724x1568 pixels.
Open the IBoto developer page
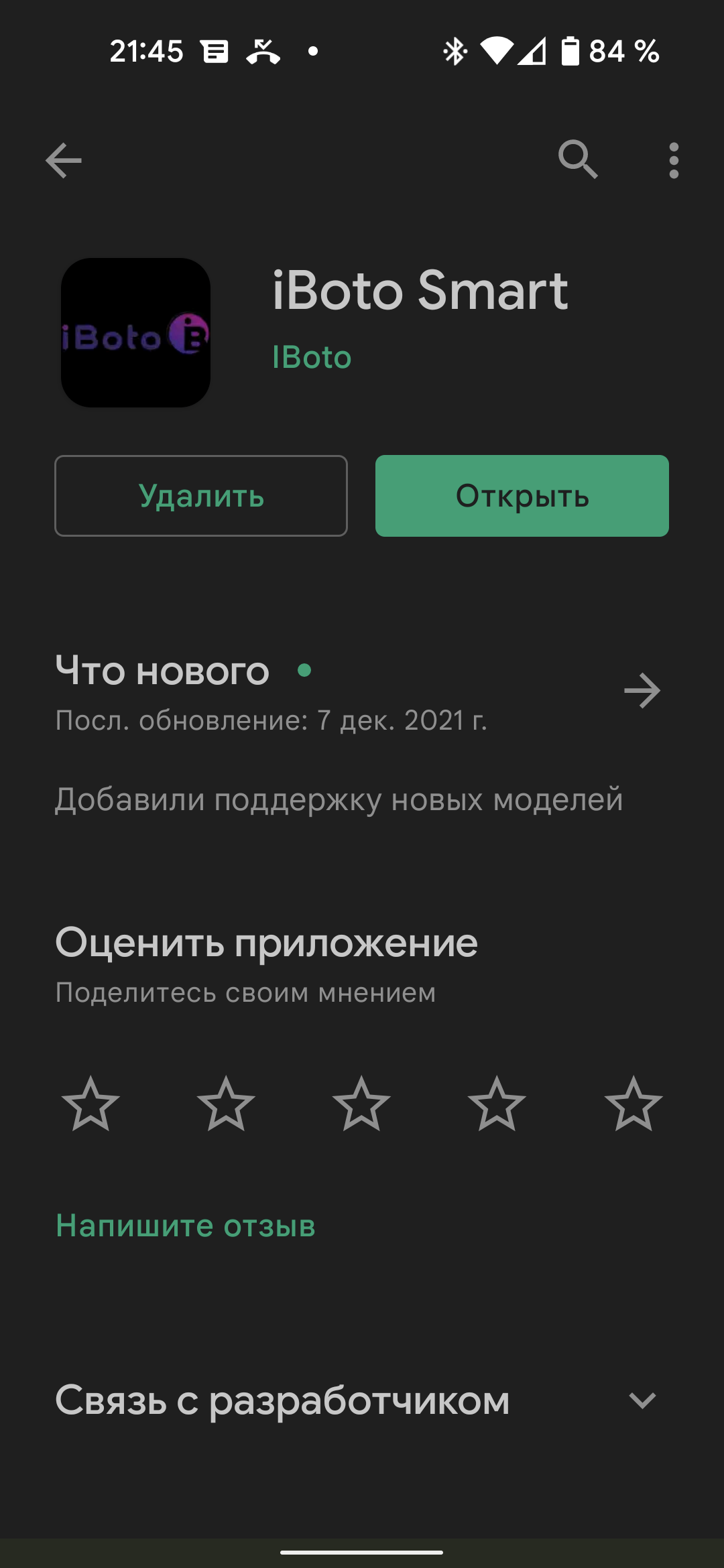[312, 357]
